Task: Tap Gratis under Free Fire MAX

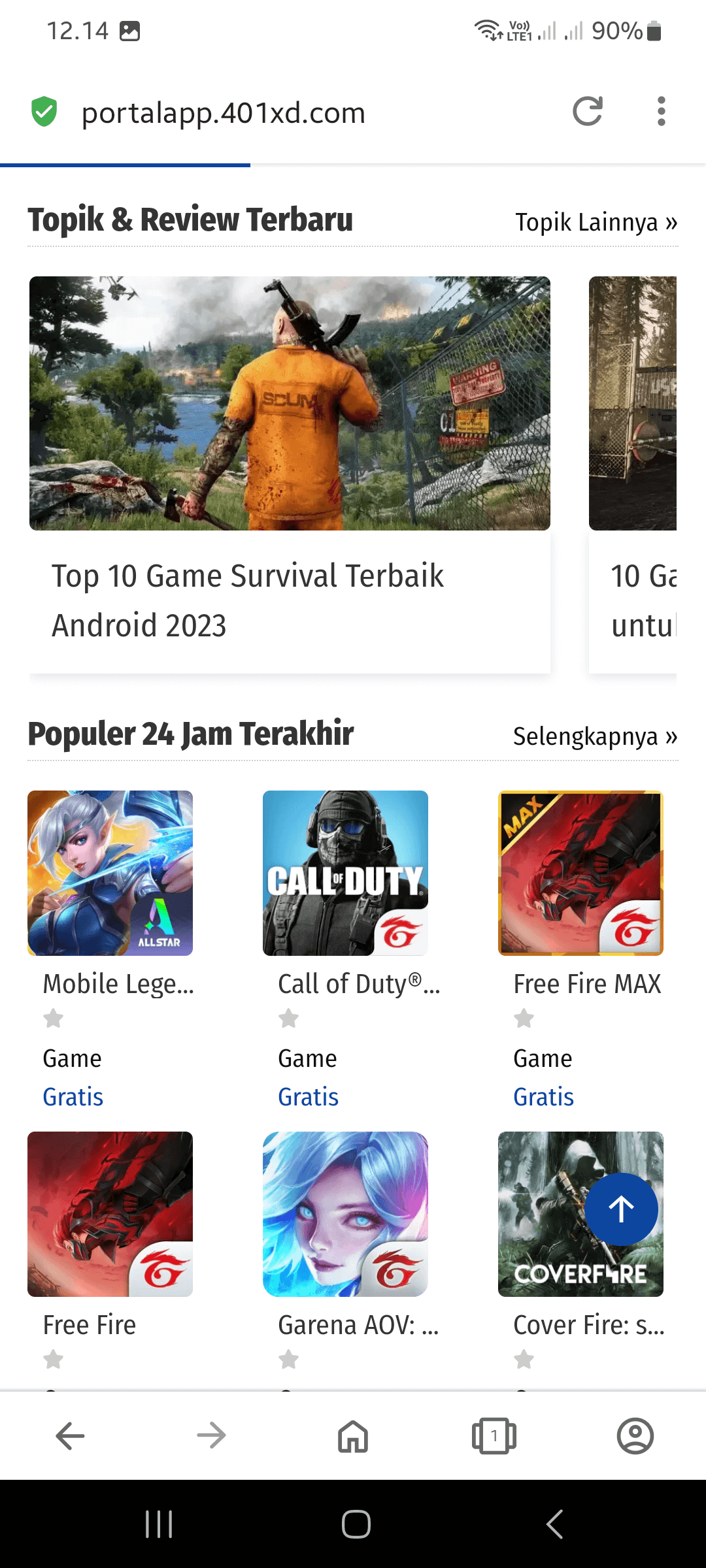Action: [x=543, y=1097]
